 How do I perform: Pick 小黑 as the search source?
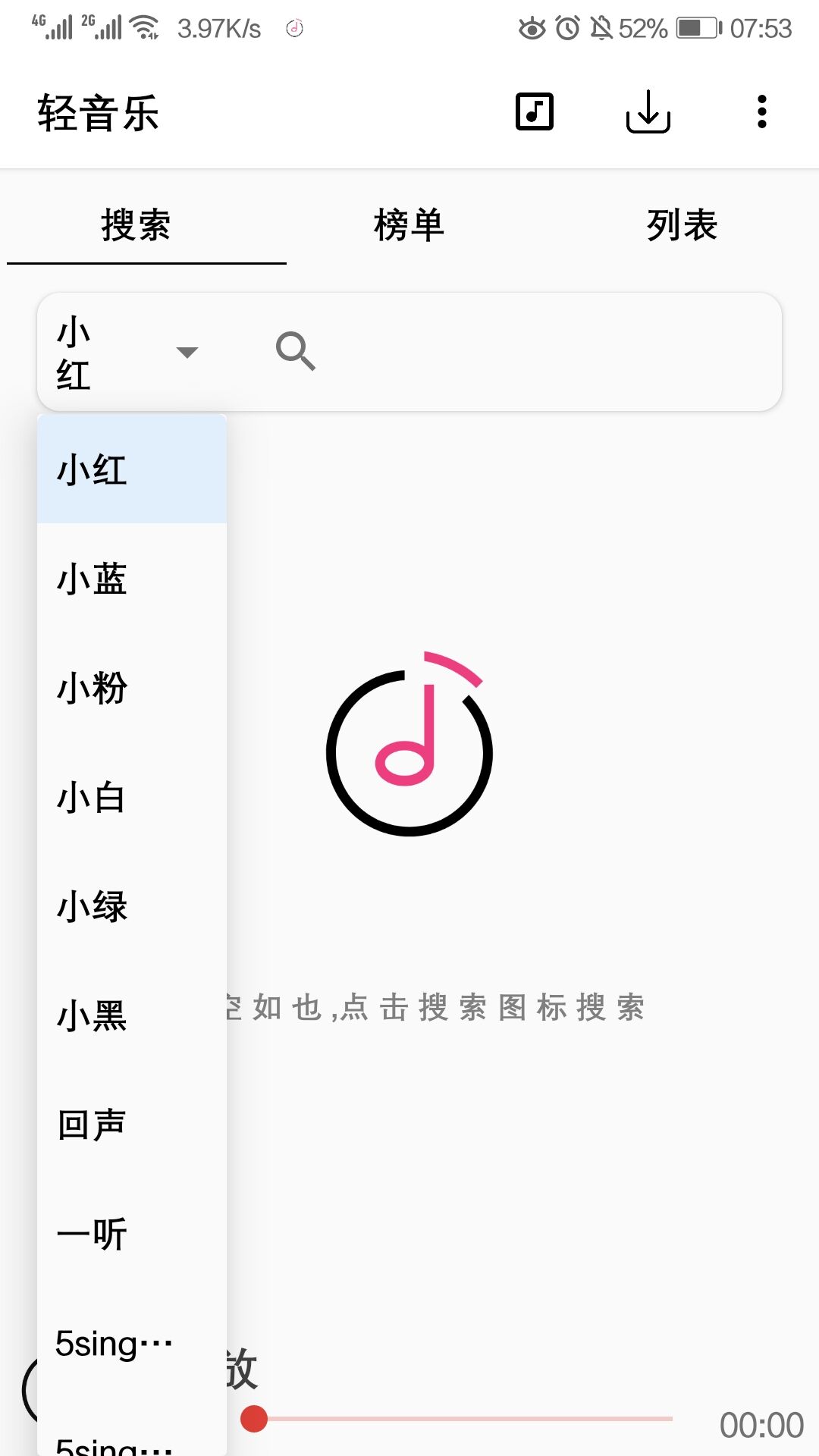click(131, 1015)
